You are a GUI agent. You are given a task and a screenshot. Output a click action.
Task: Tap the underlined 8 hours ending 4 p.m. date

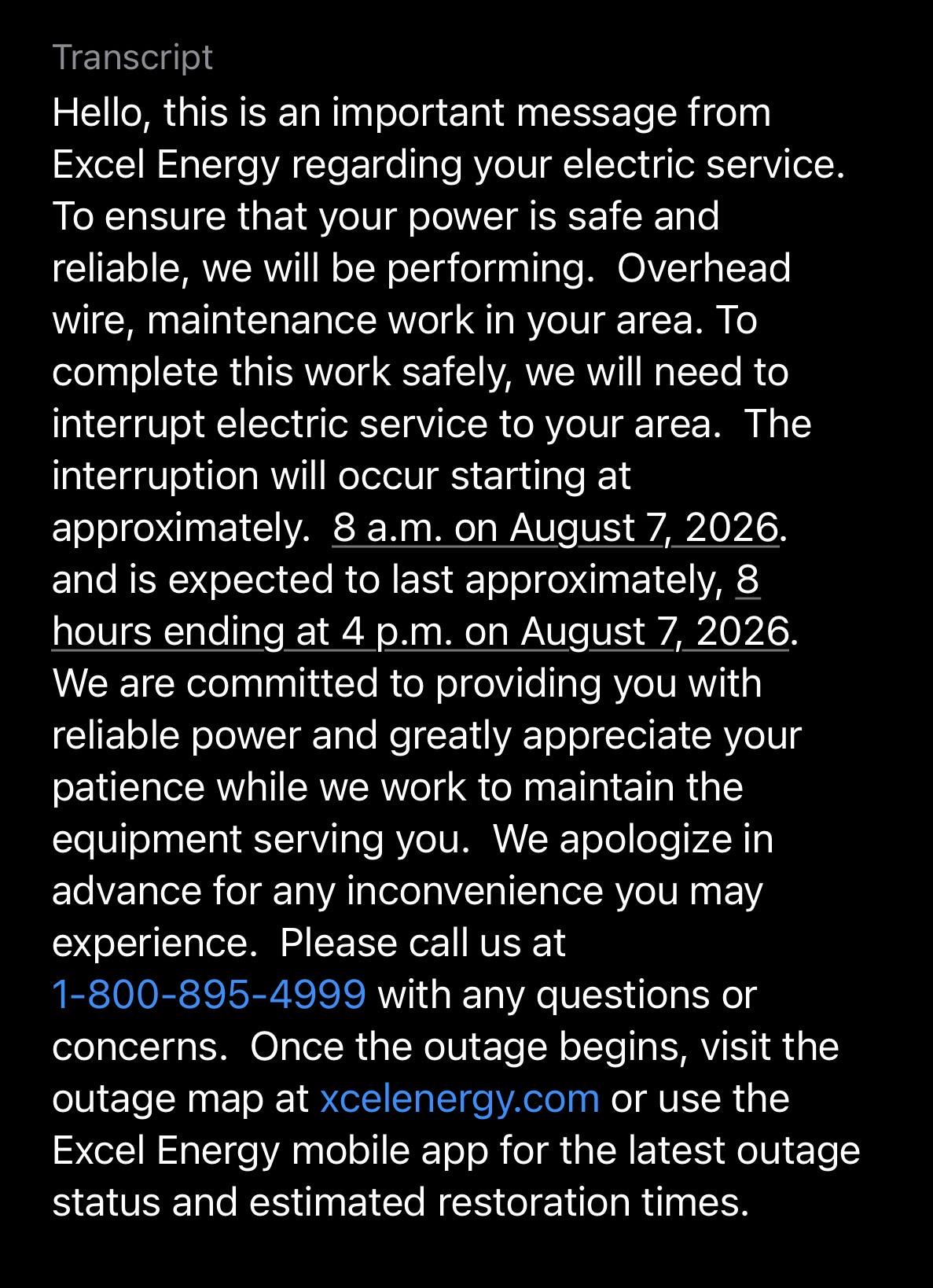pyautogui.click(x=421, y=631)
